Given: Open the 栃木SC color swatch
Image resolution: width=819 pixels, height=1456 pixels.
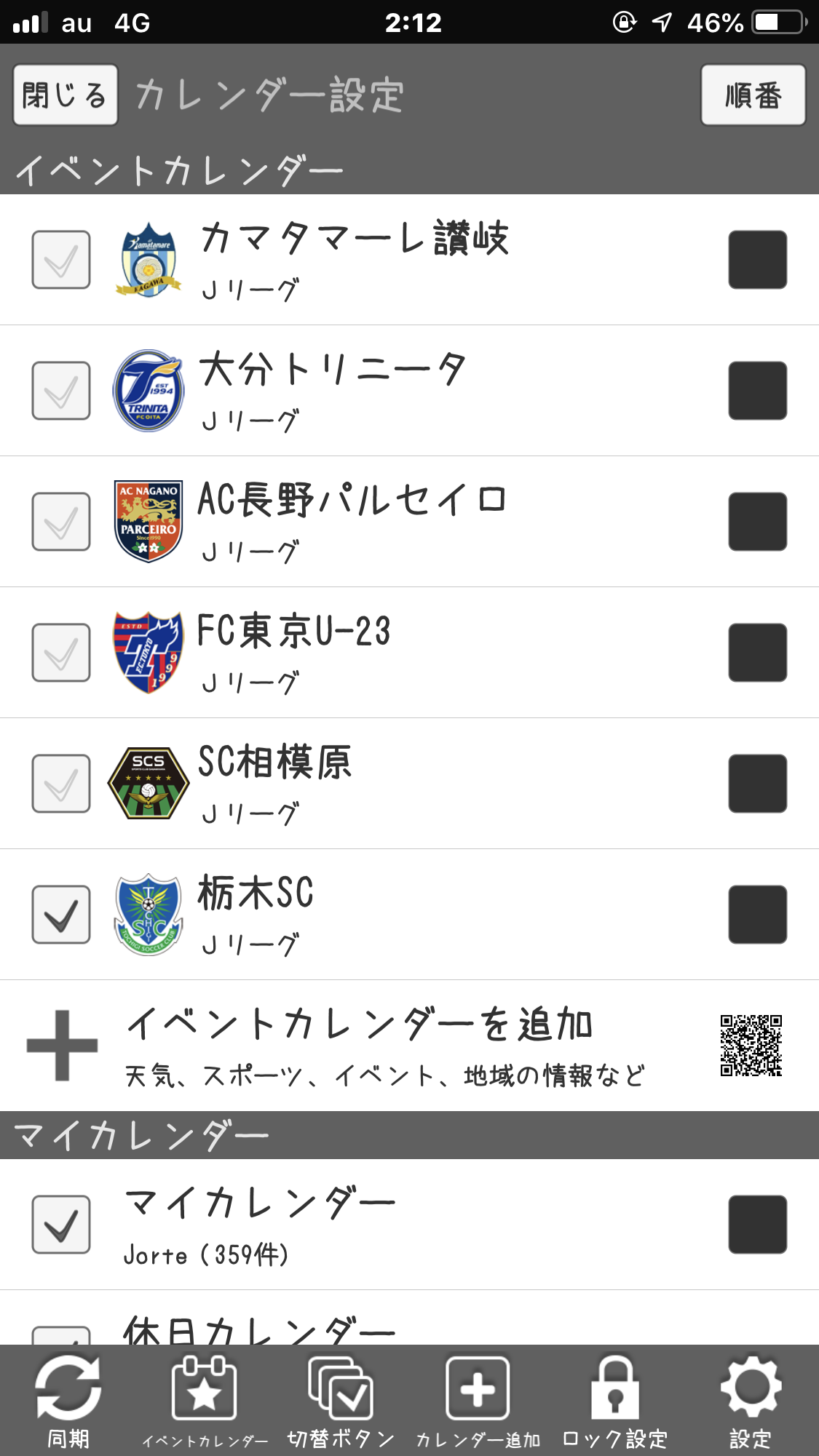Looking at the screenshot, I should click(757, 915).
